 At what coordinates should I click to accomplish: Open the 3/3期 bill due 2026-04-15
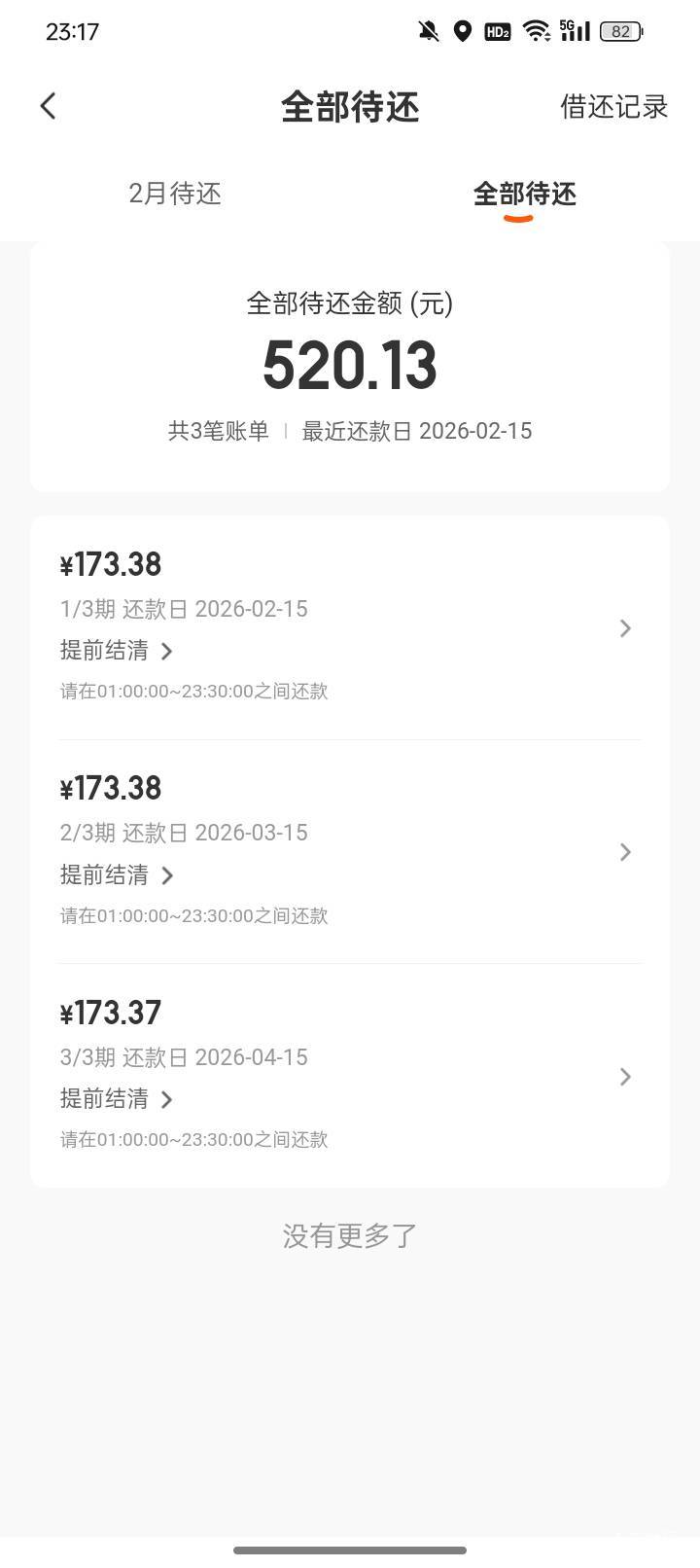tap(625, 1077)
